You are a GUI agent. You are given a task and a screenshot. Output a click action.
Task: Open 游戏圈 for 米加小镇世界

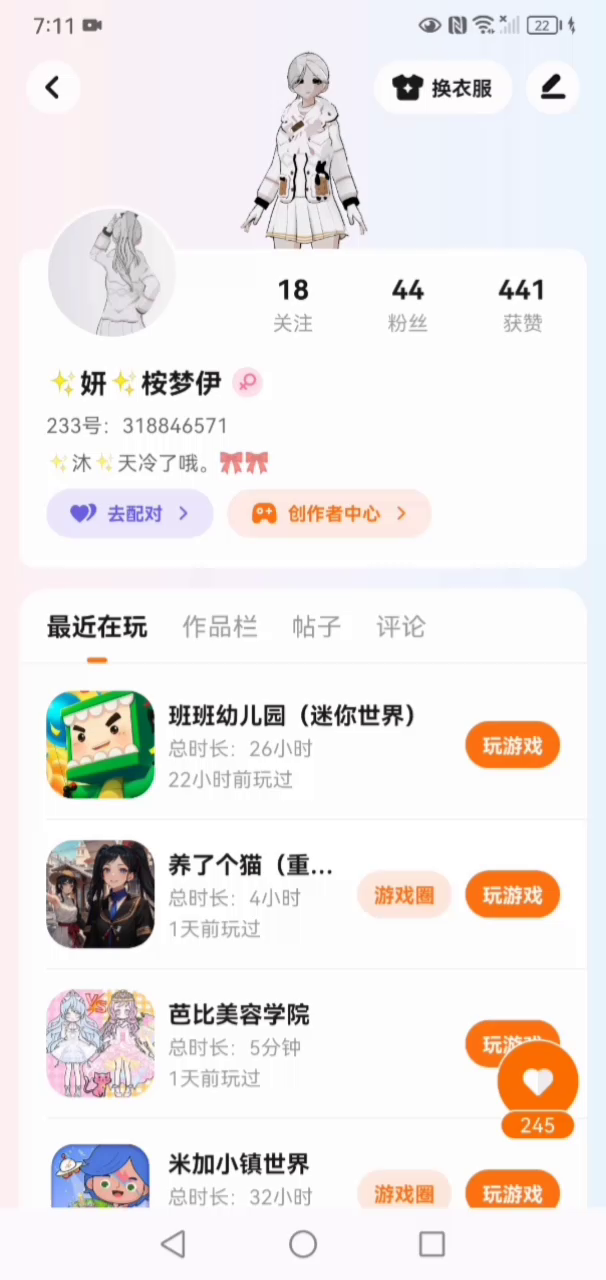pos(404,1194)
